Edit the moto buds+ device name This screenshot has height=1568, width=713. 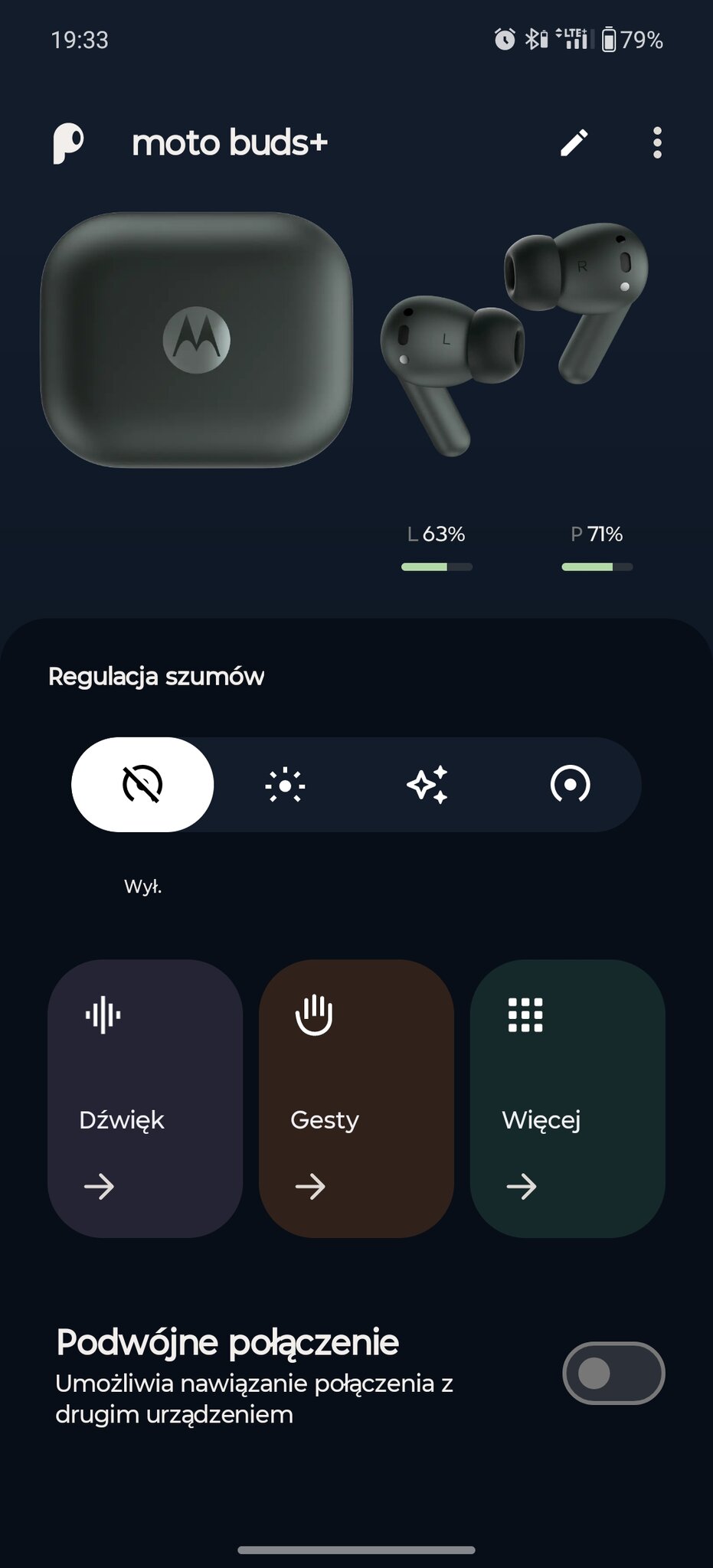pyautogui.click(x=574, y=142)
